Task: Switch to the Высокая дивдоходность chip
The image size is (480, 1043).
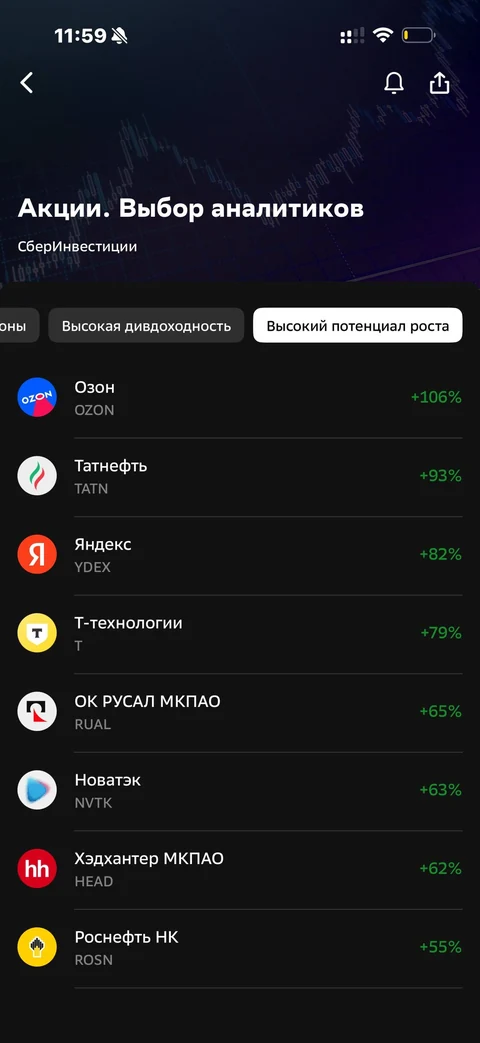Action: (146, 326)
